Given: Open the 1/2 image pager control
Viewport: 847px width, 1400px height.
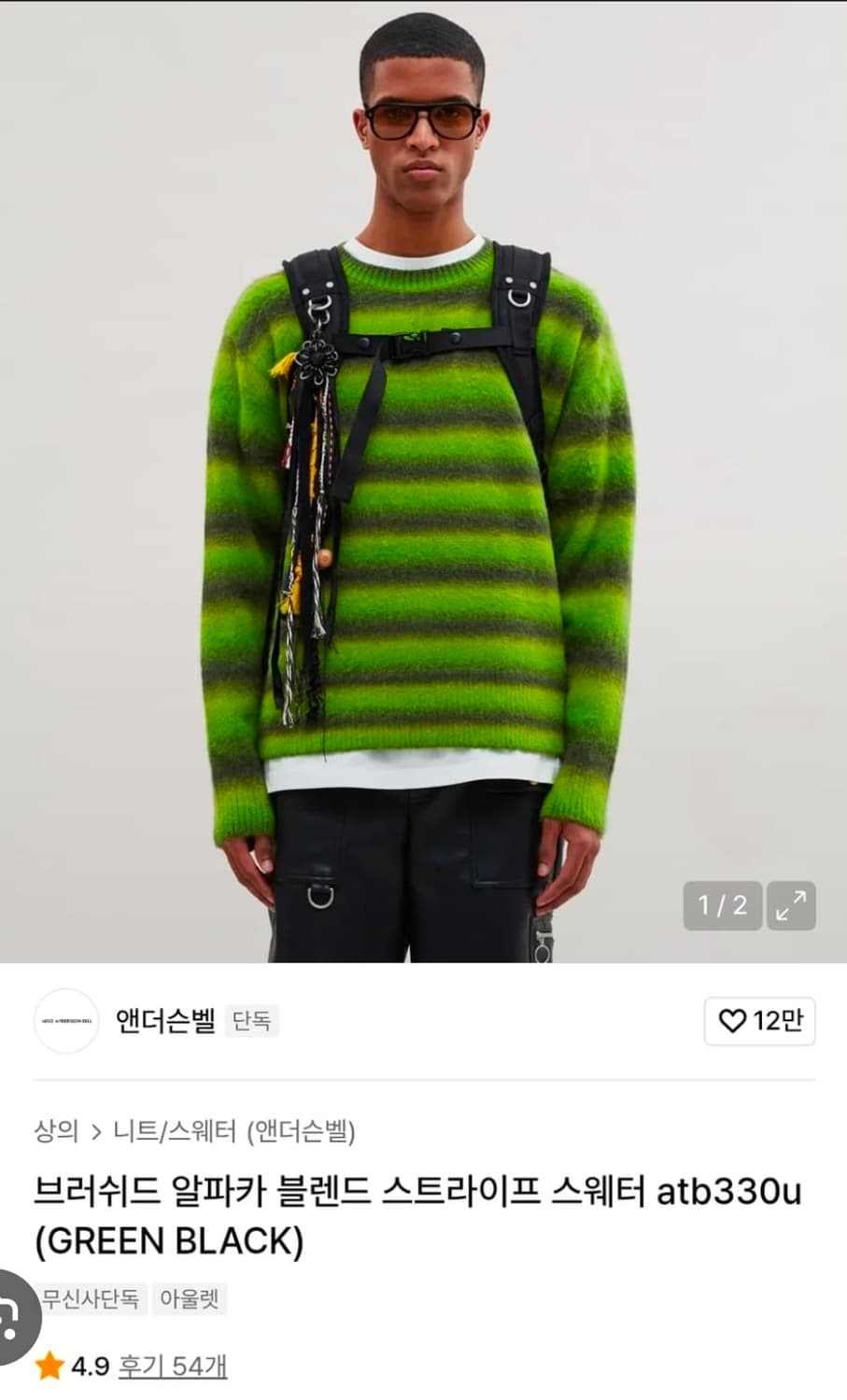Looking at the screenshot, I should (722, 904).
